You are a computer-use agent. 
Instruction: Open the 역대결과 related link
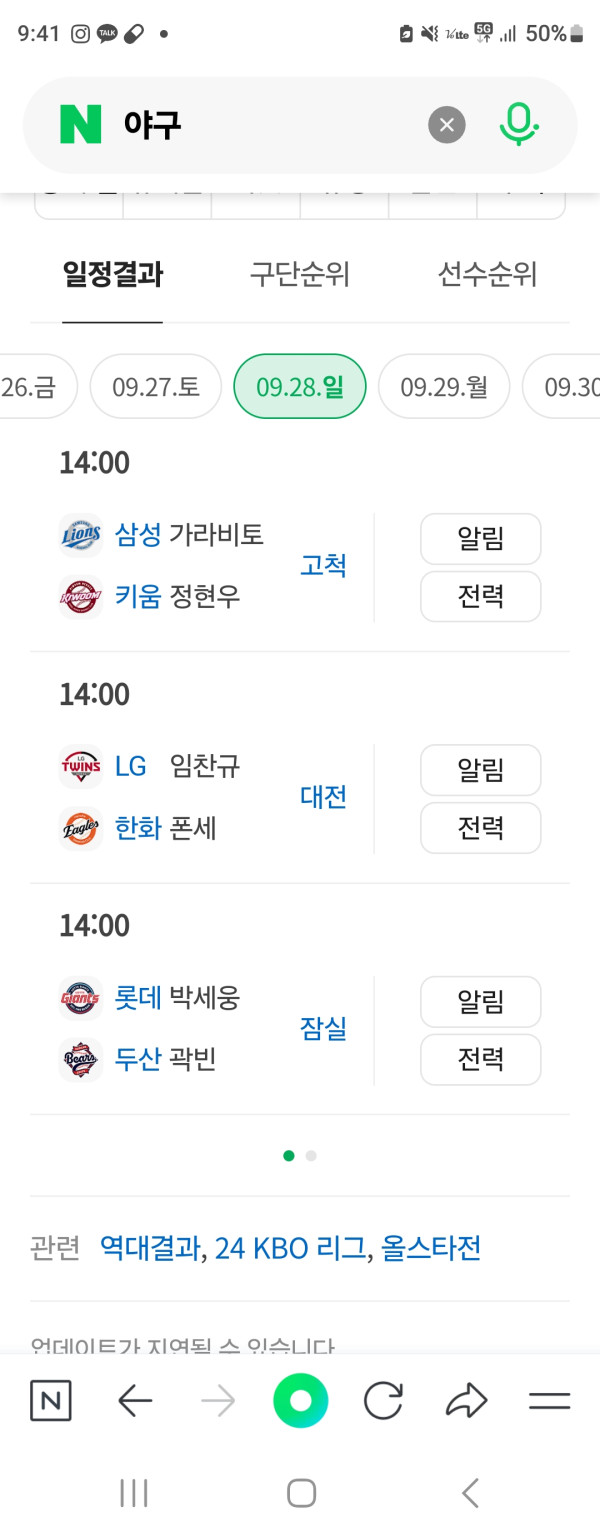[x=150, y=1248]
